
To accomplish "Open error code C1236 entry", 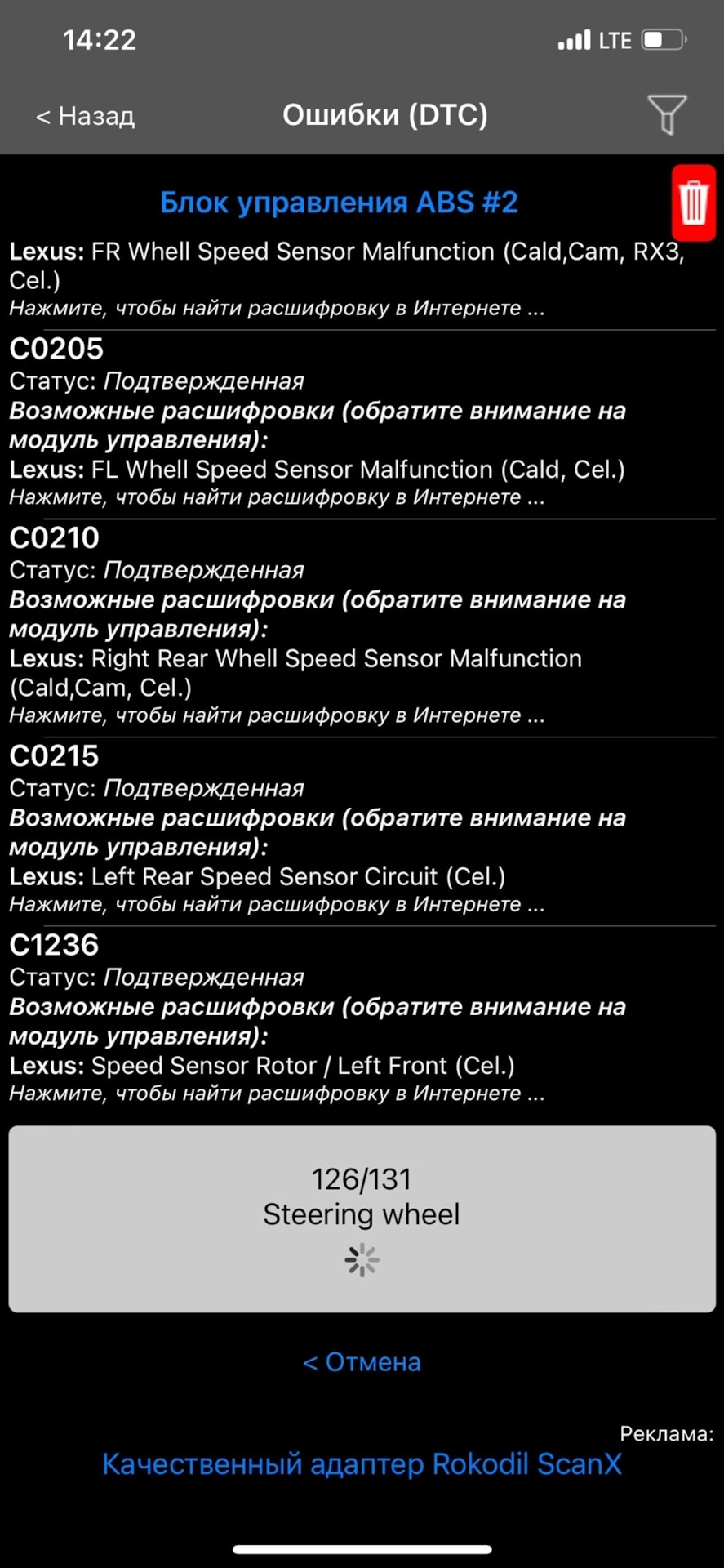I will [x=55, y=944].
